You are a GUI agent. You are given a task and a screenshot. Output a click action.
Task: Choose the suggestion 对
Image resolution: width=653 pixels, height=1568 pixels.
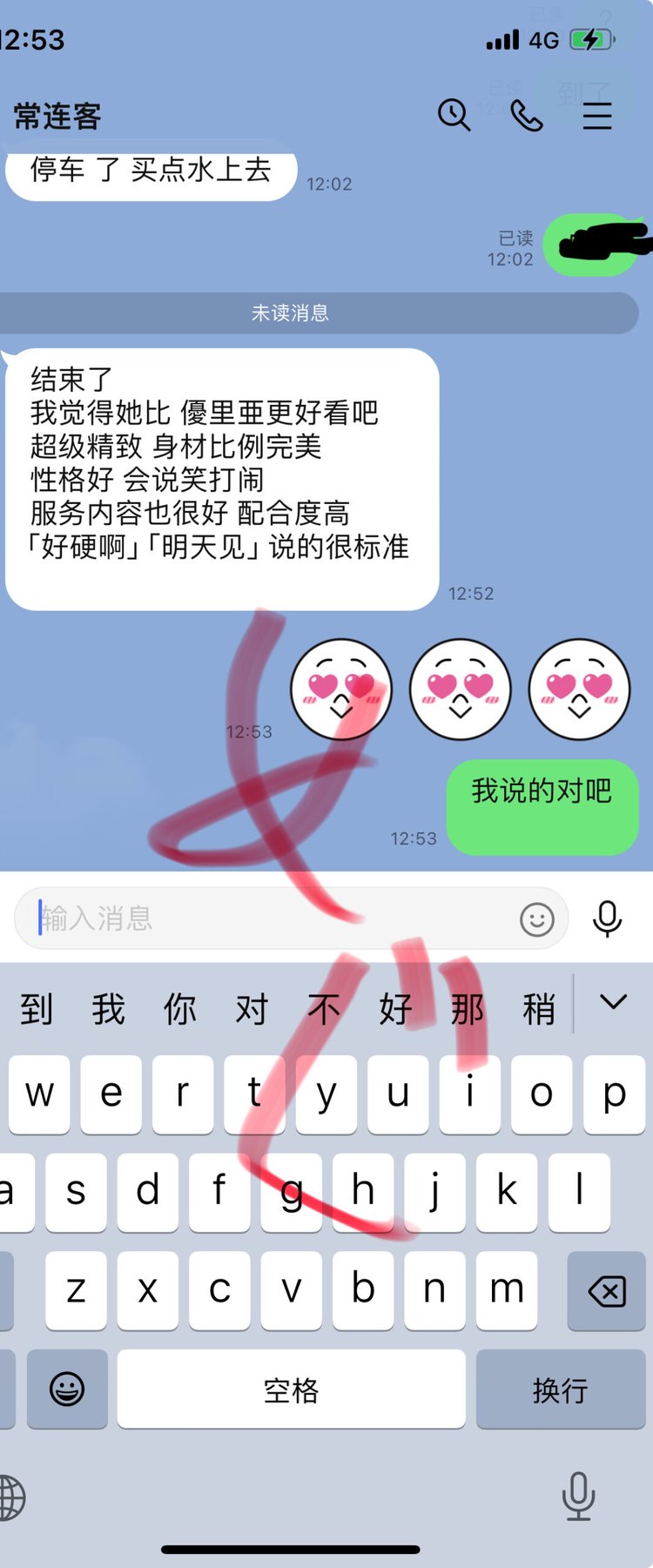[252, 1009]
